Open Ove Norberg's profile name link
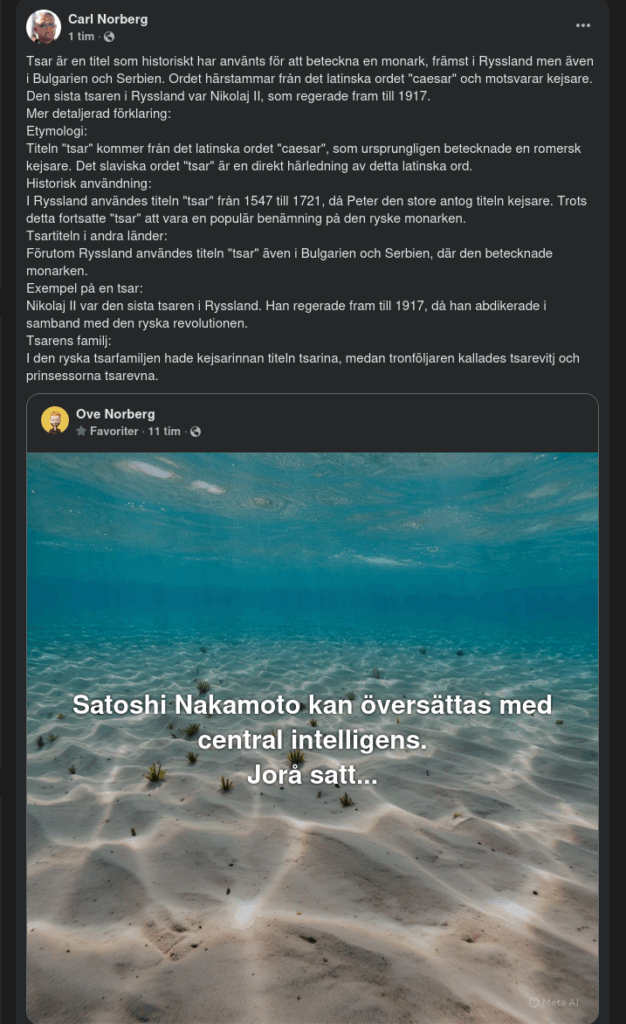This screenshot has width=626, height=1024. click(x=115, y=413)
